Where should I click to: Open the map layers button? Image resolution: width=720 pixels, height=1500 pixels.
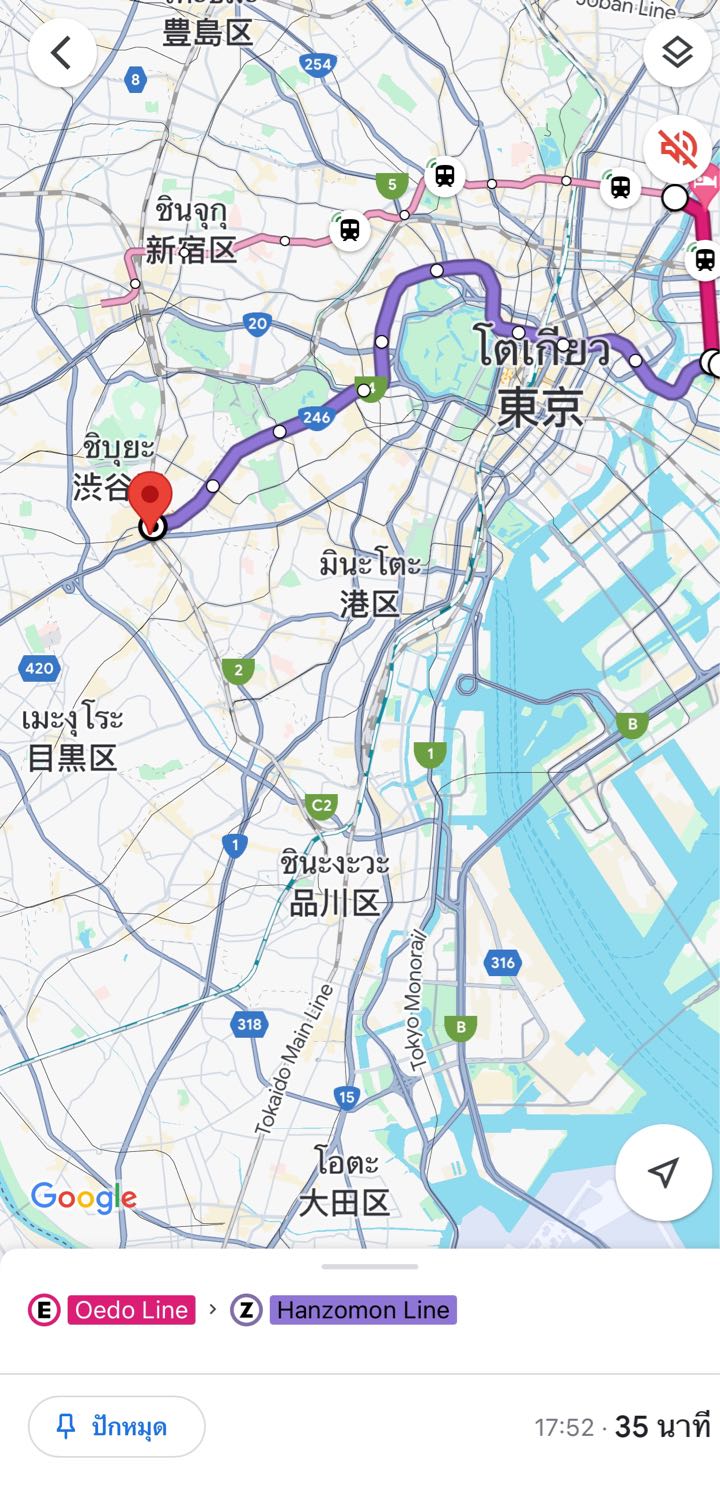click(x=677, y=53)
